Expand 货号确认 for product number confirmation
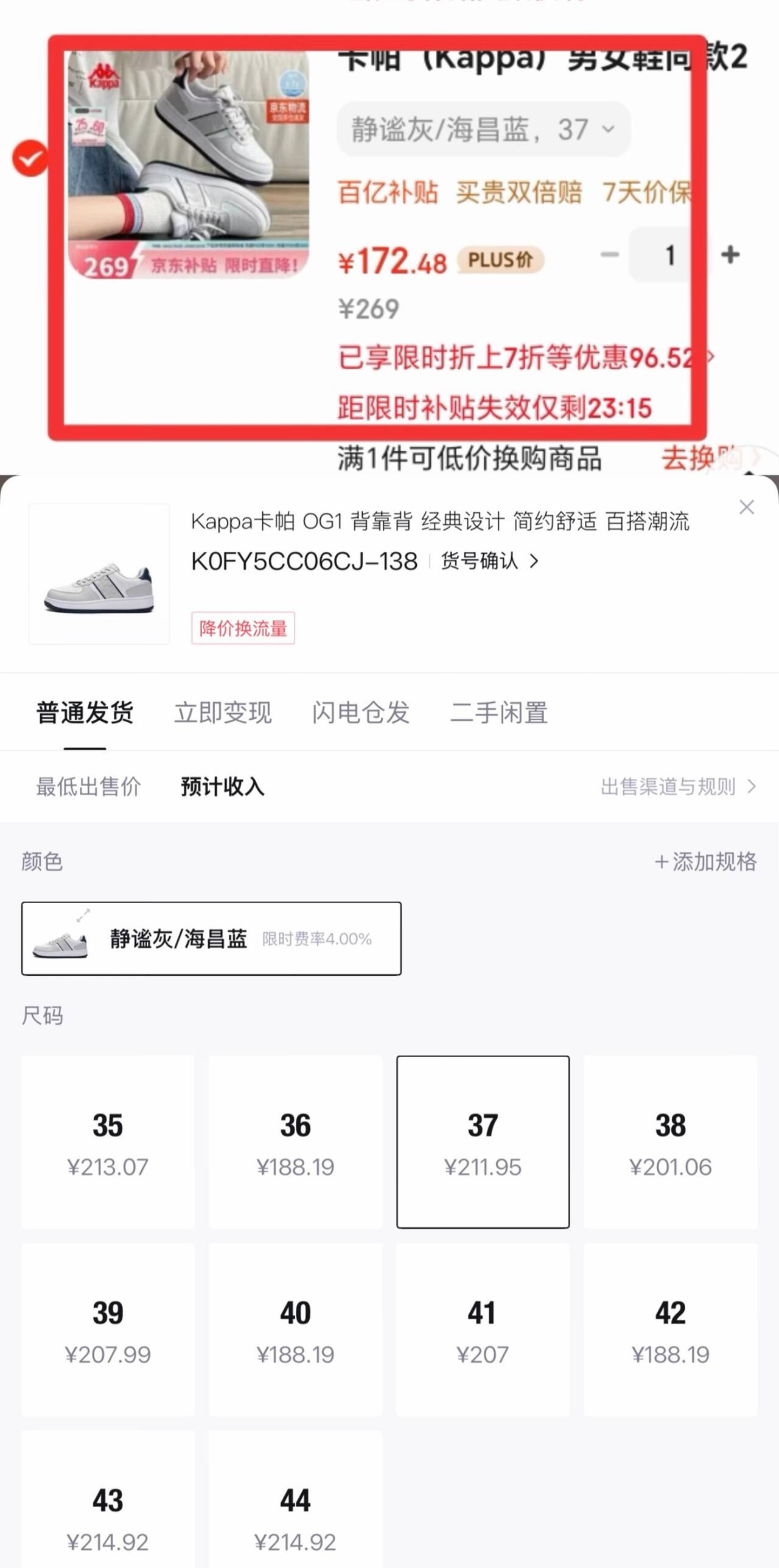 tap(487, 561)
